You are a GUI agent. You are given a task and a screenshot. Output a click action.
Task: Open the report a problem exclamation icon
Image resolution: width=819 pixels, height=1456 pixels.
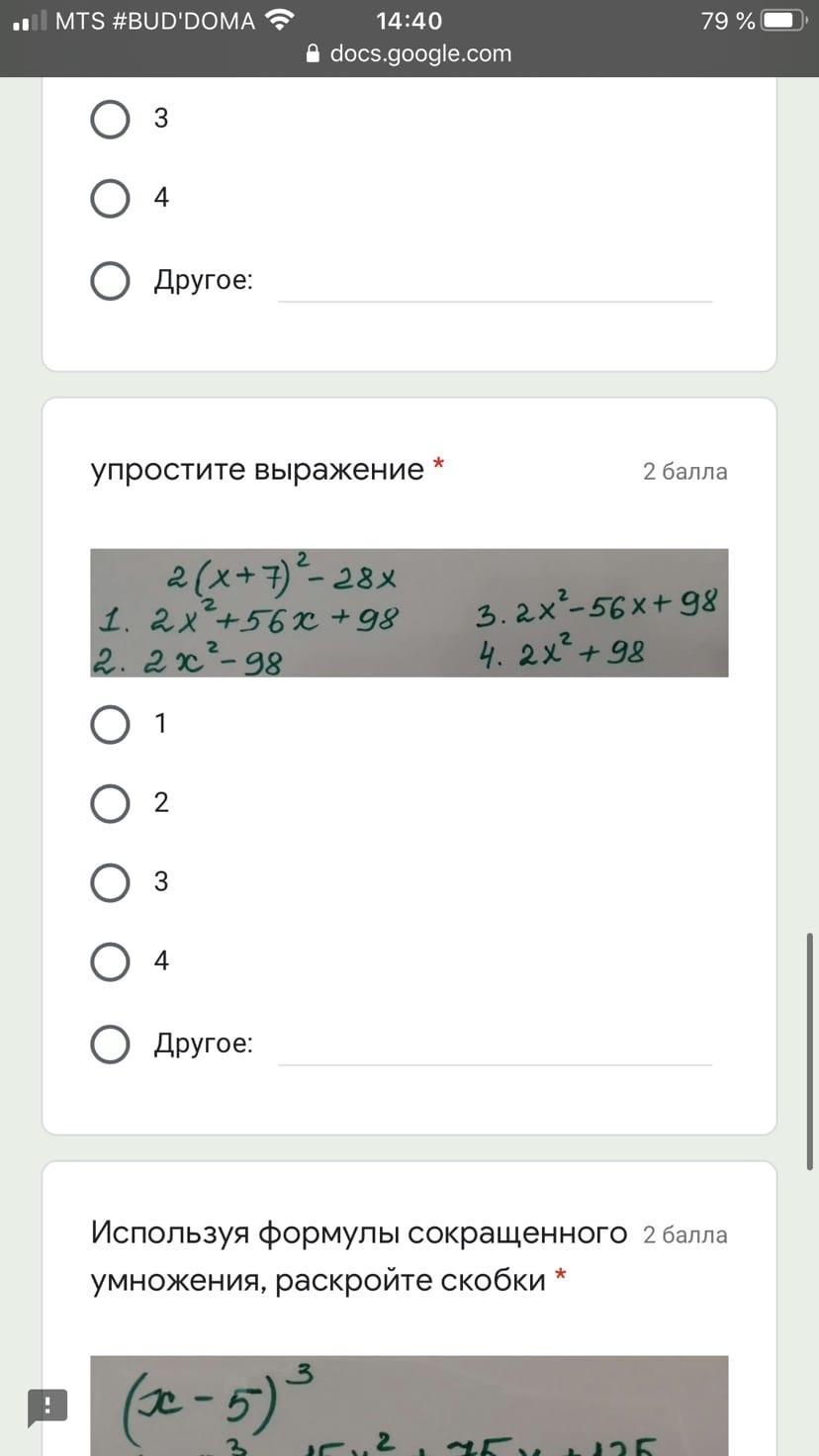[x=47, y=1405]
